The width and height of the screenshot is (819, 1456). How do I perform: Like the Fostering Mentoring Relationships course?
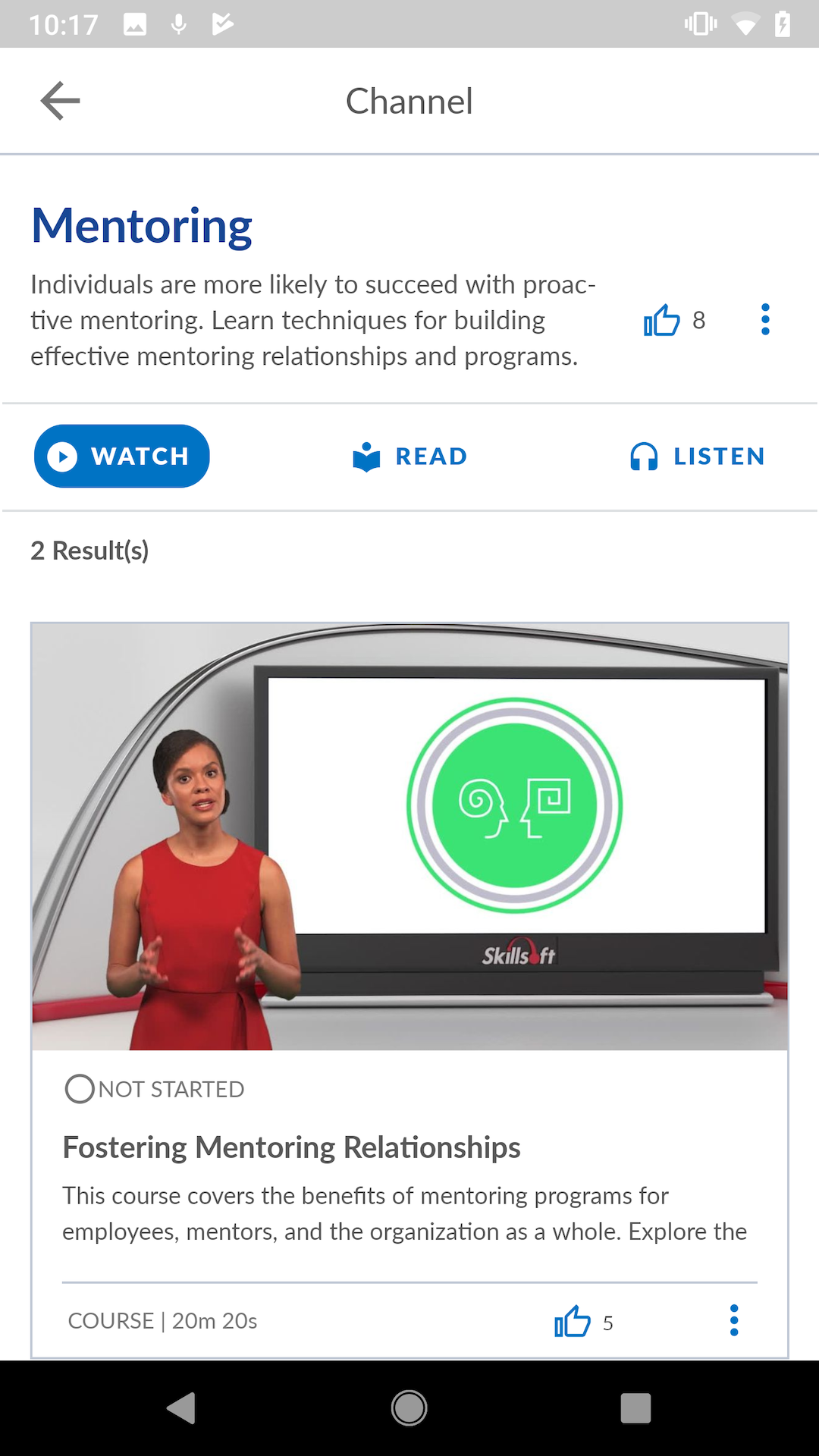(573, 1321)
